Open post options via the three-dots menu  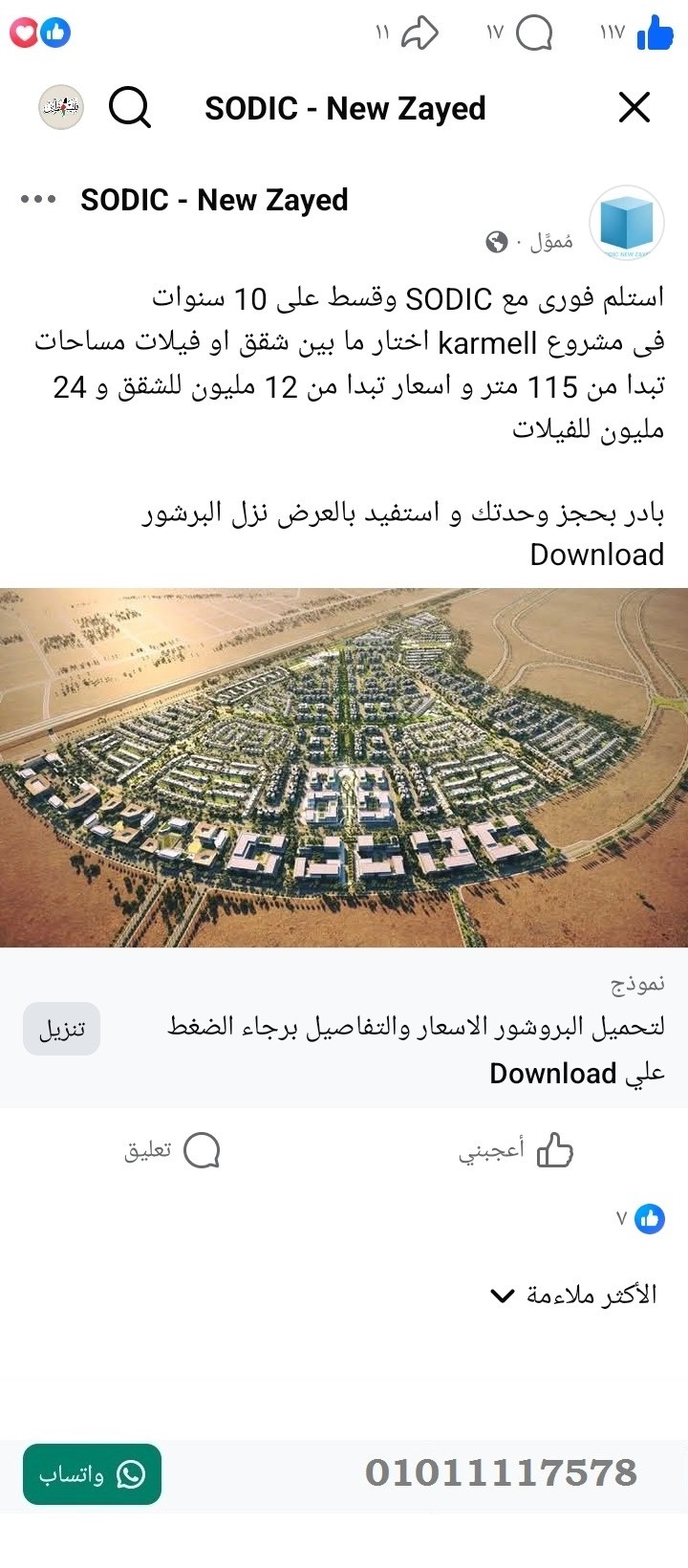pyautogui.click(x=38, y=200)
